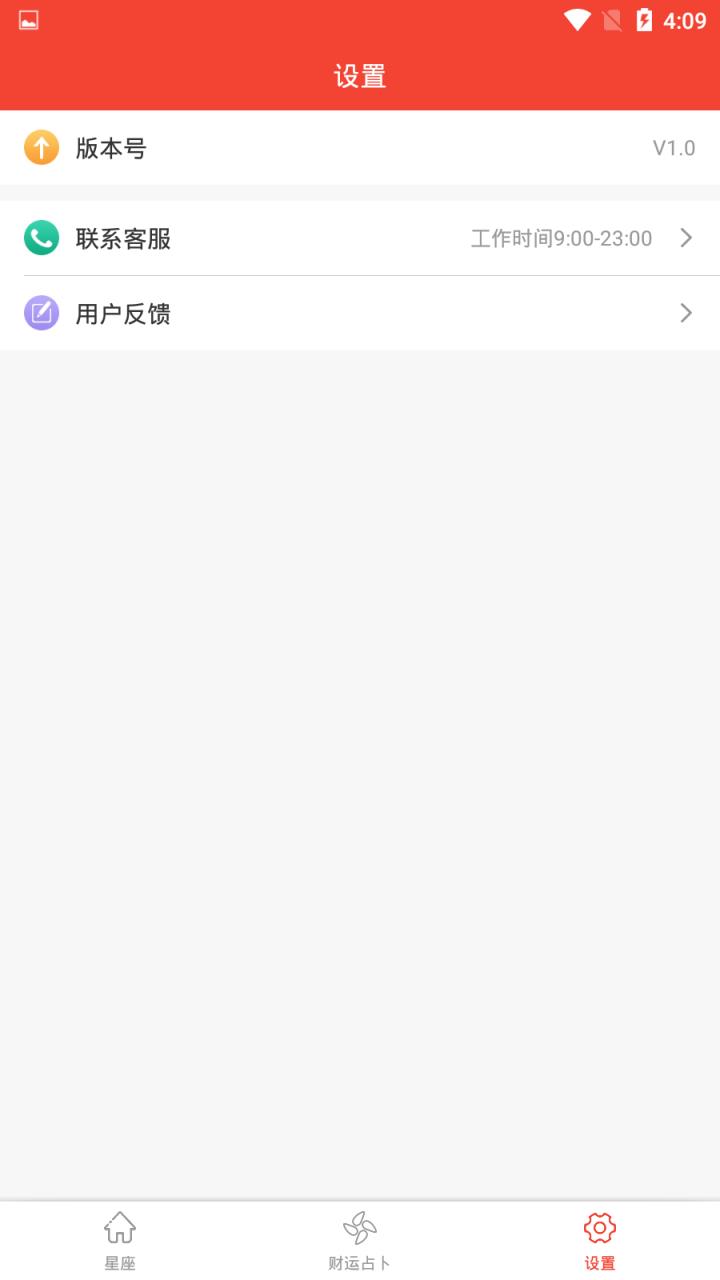
Task: Open the 设置 tab
Action: (598, 1240)
